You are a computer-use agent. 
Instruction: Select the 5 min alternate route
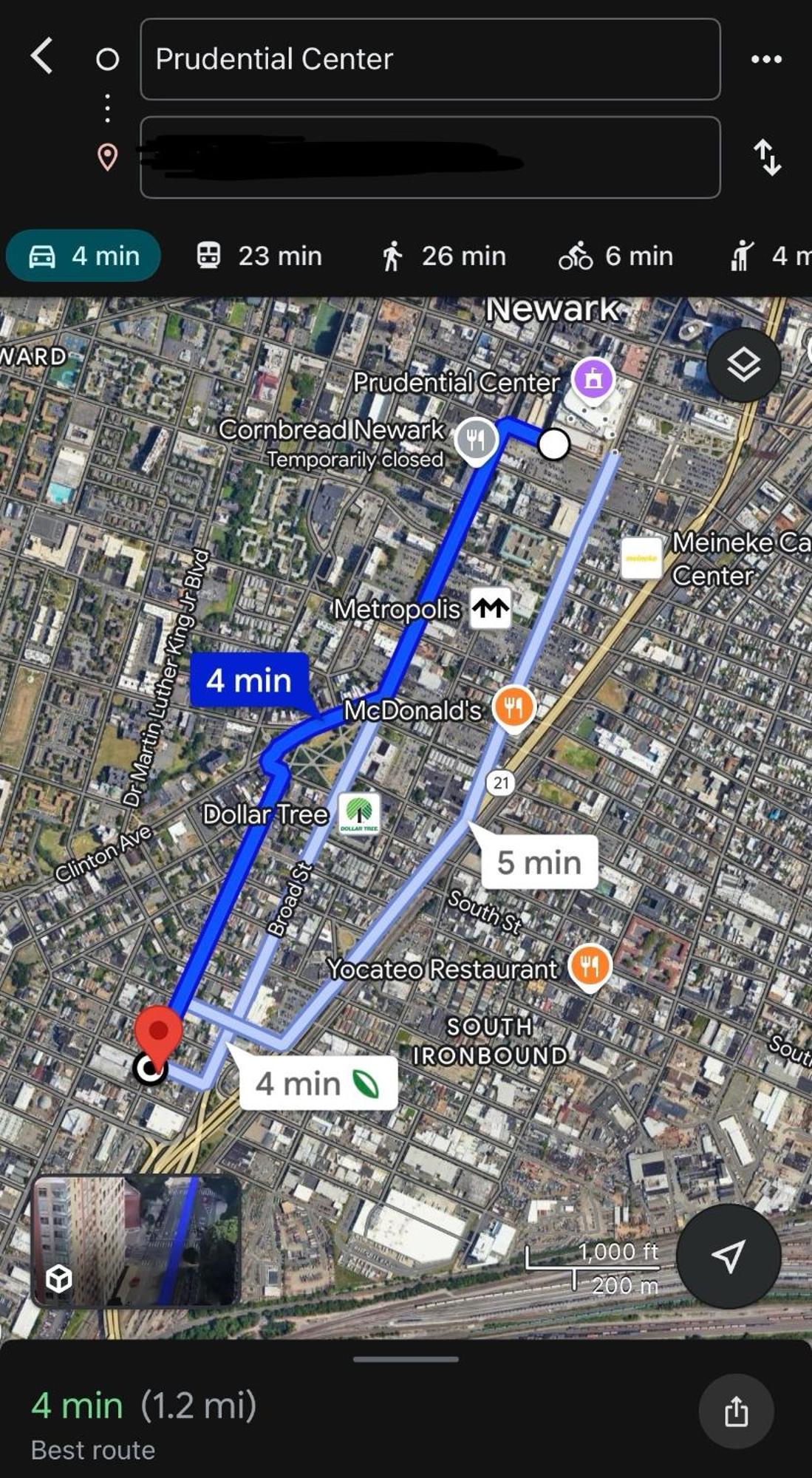(539, 862)
